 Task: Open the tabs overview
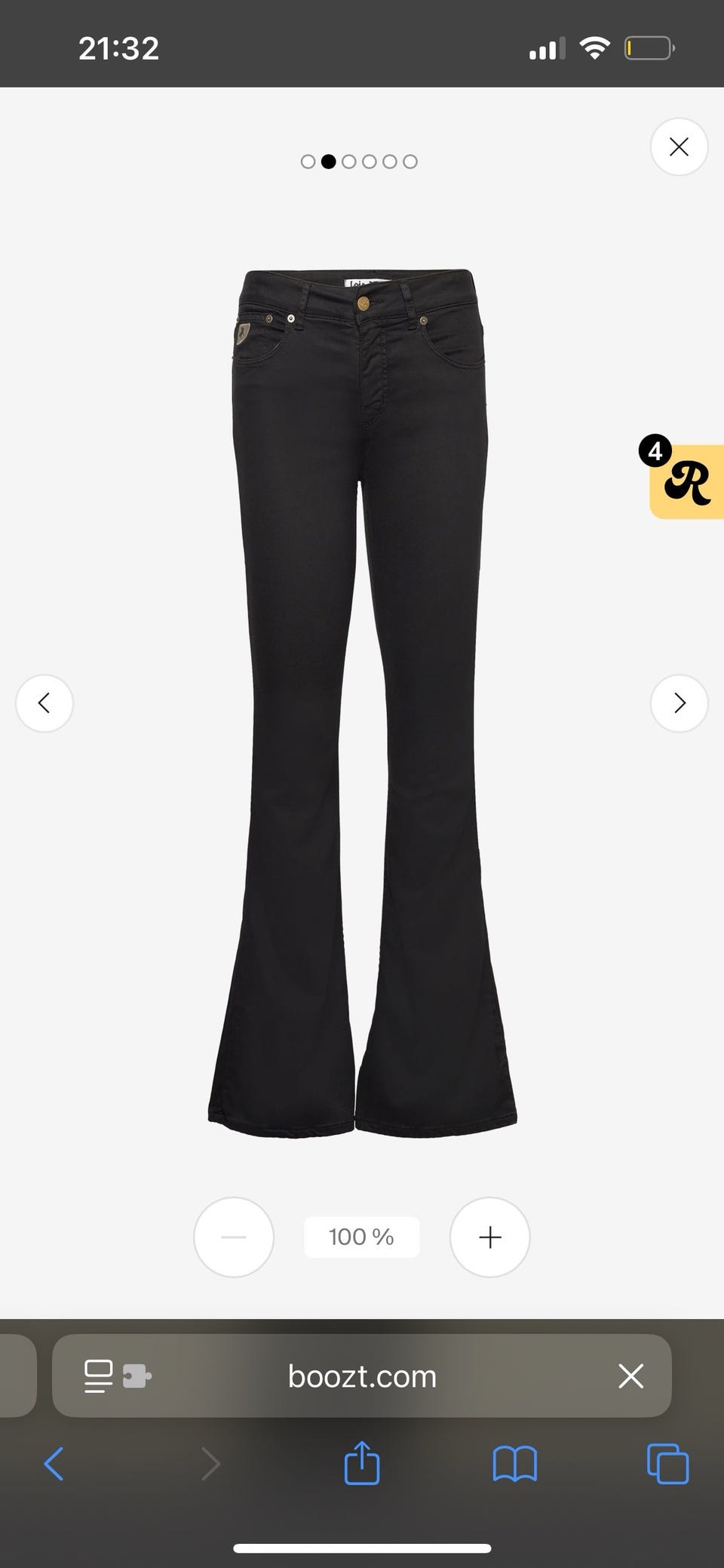point(667,1464)
